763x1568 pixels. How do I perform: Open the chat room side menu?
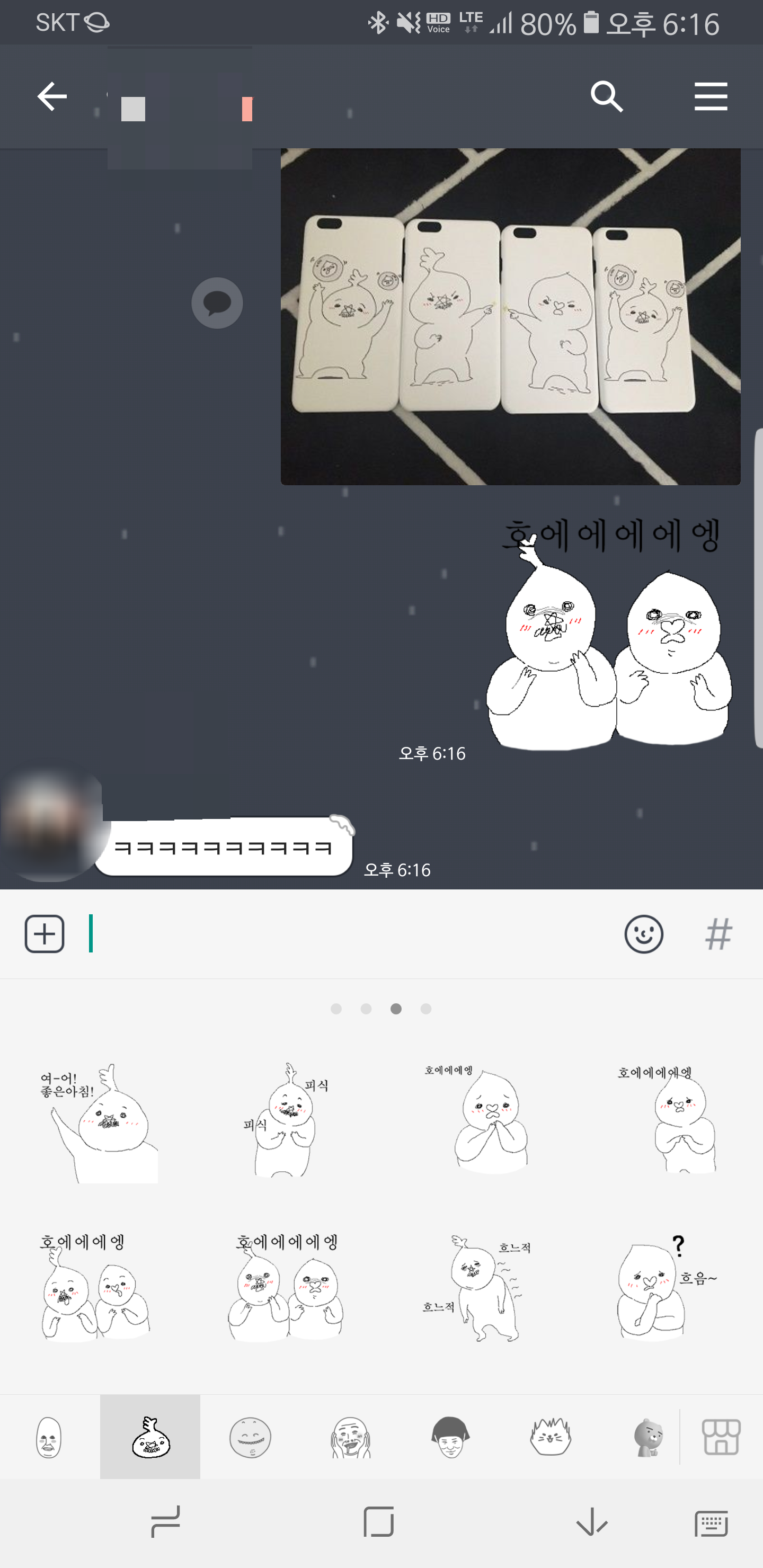[711, 97]
